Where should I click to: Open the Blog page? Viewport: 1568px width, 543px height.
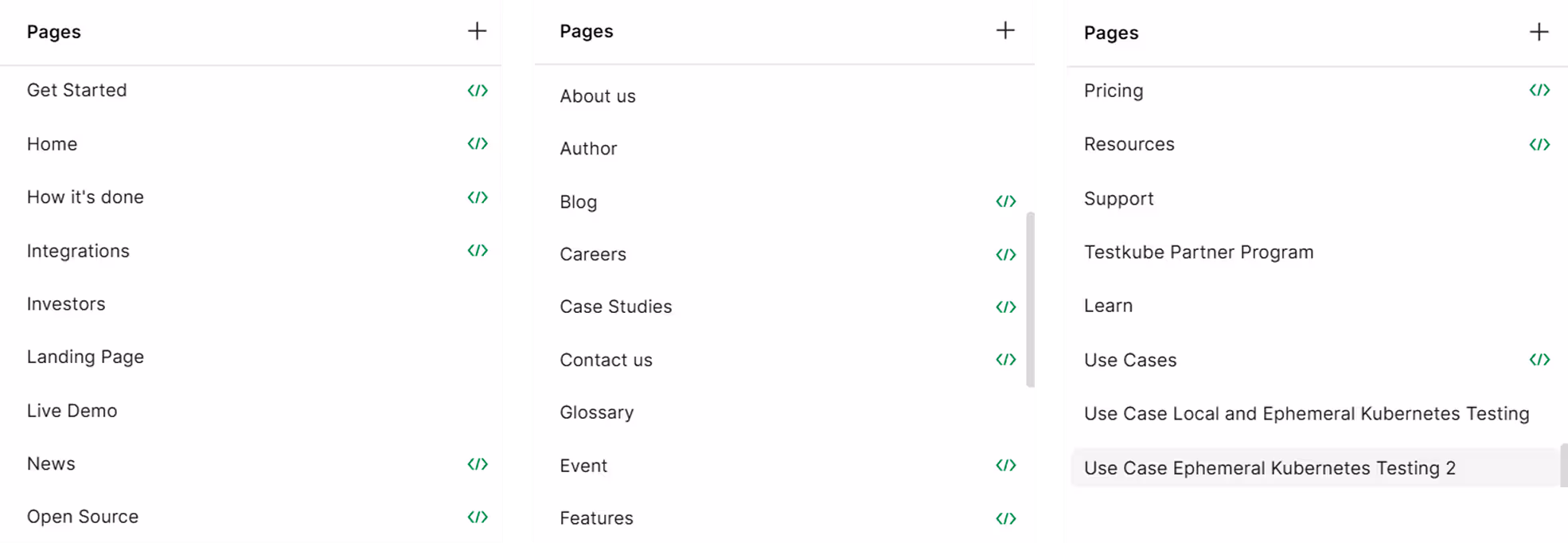pyautogui.click(x=579, y=202)
